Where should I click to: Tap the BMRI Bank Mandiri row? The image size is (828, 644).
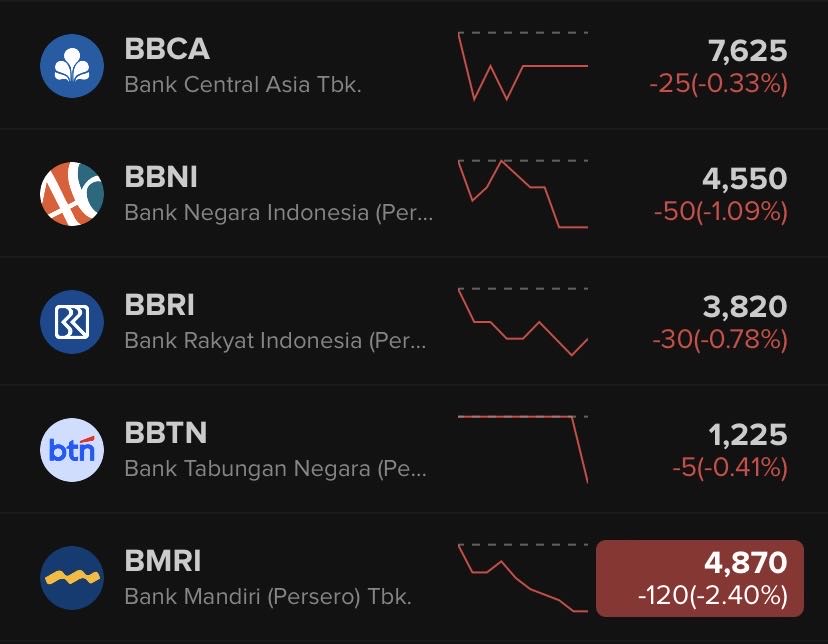267,578
